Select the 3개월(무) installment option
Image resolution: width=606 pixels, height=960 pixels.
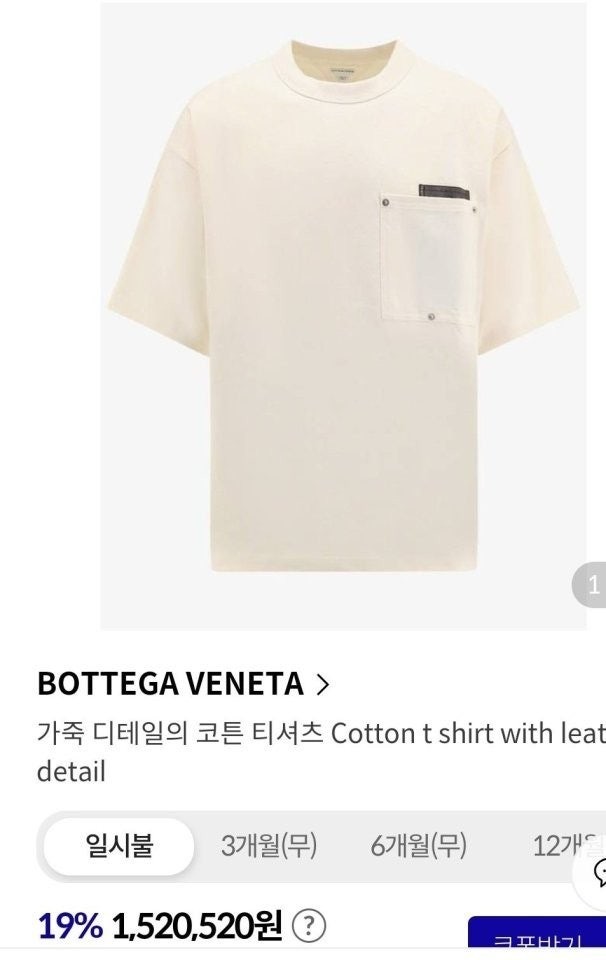[268, 846]
